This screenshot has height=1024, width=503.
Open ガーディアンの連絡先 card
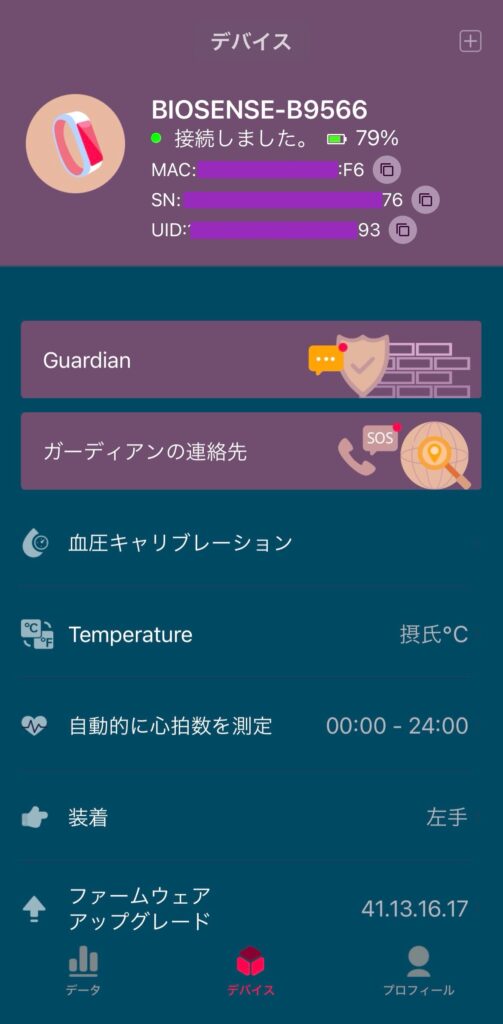[x=251, y=451]
